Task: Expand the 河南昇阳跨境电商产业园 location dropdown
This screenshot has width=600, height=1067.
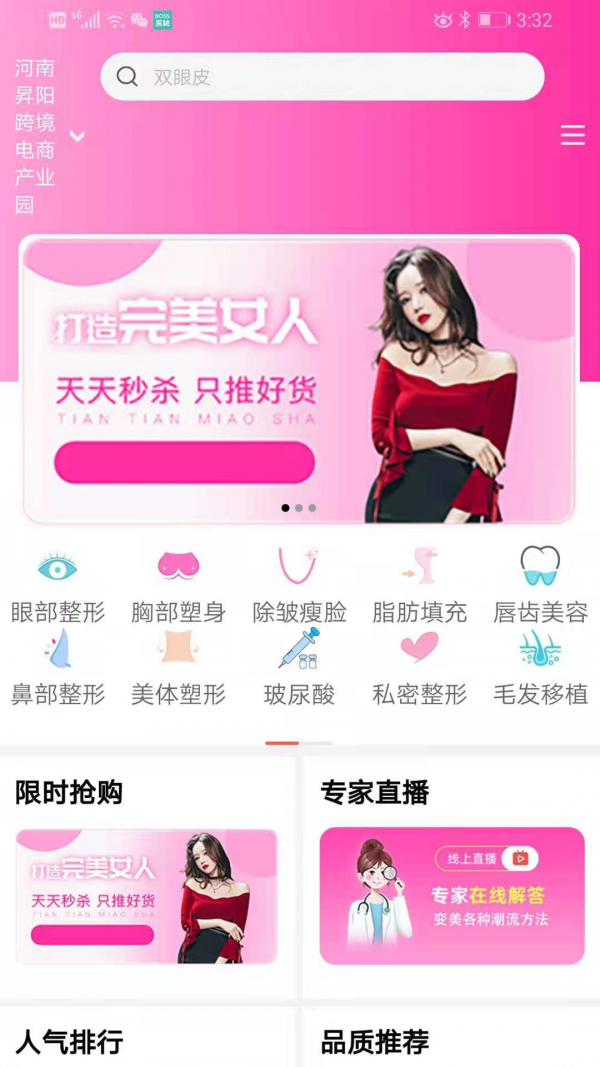Action: pos(76,137)
